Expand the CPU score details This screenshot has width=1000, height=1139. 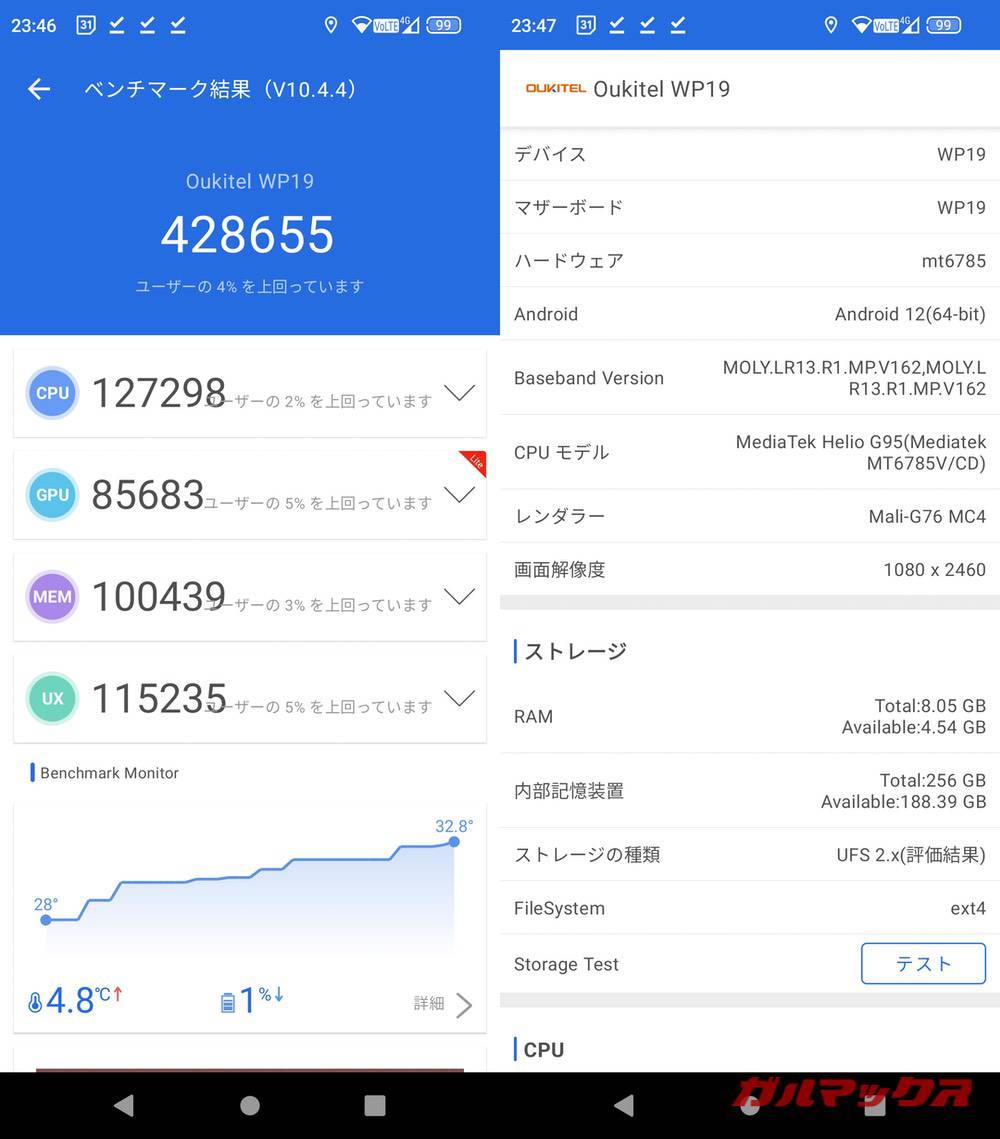[x=459, y=393]
